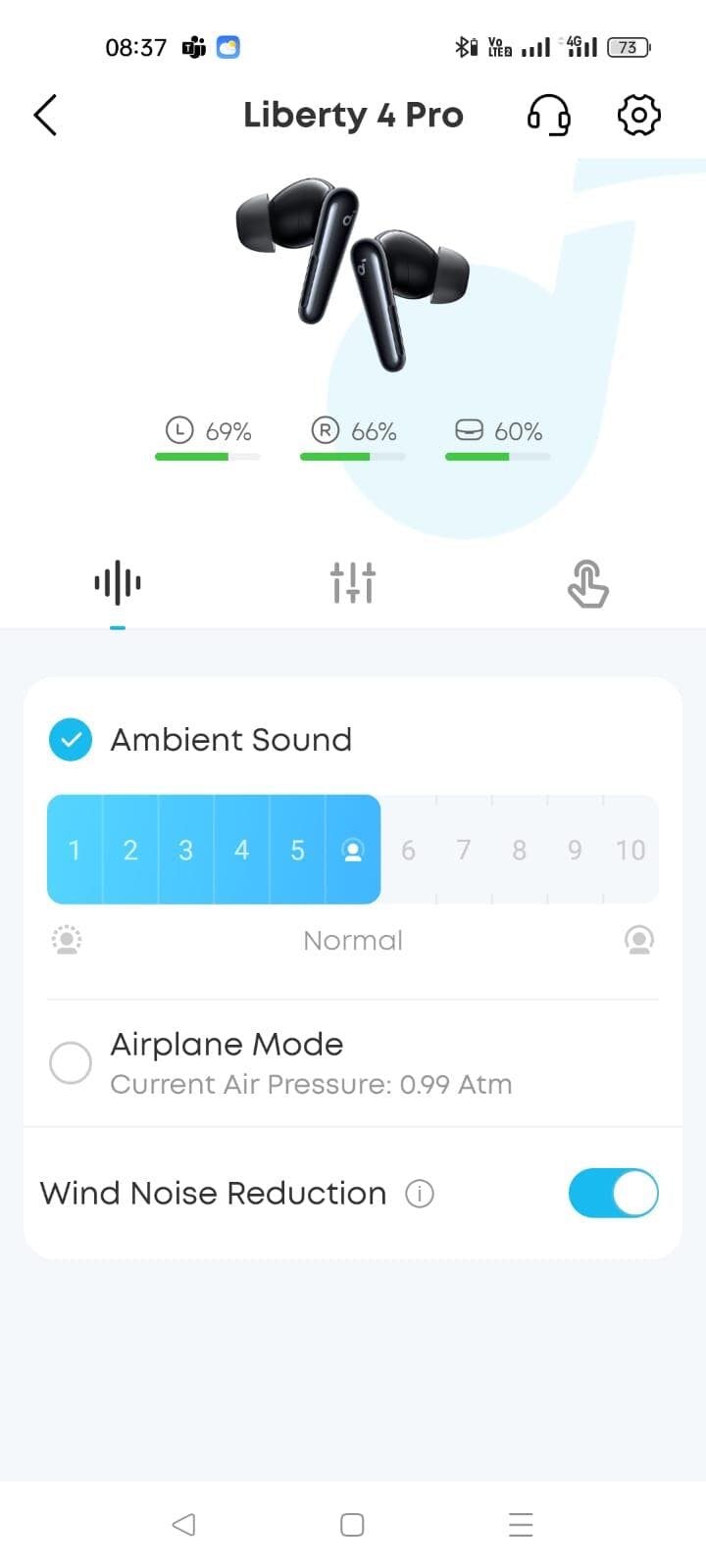Show info about Wind Noise Reduction

coord(420,1194)
